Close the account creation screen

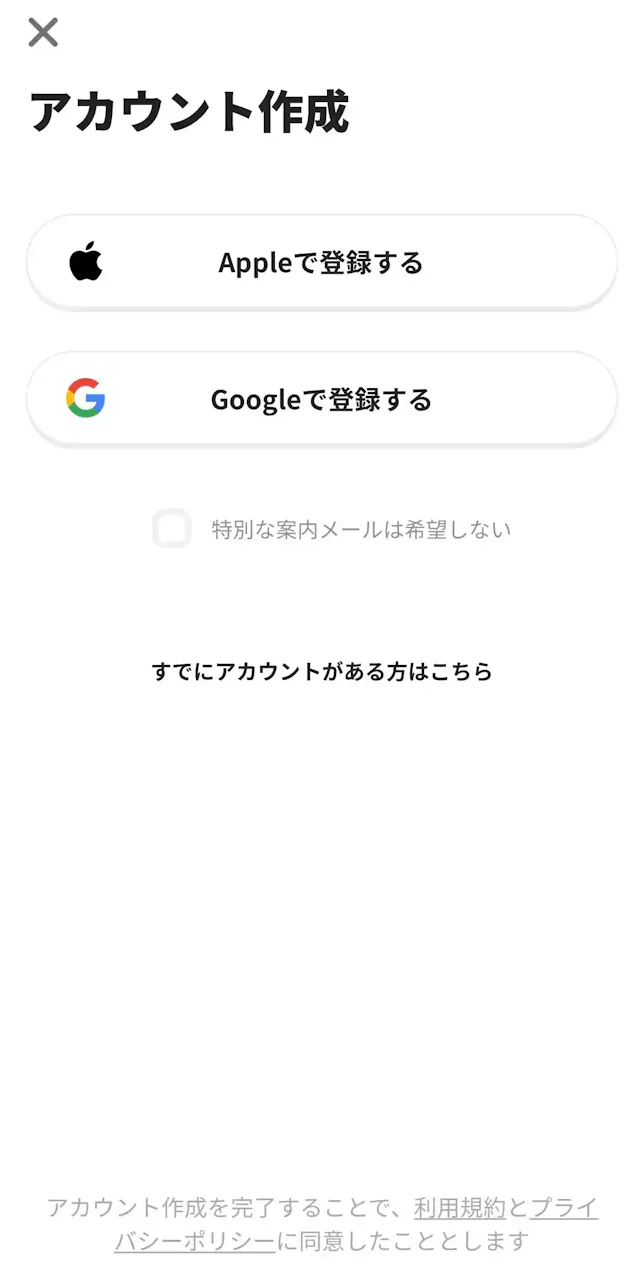coord(43,33)
